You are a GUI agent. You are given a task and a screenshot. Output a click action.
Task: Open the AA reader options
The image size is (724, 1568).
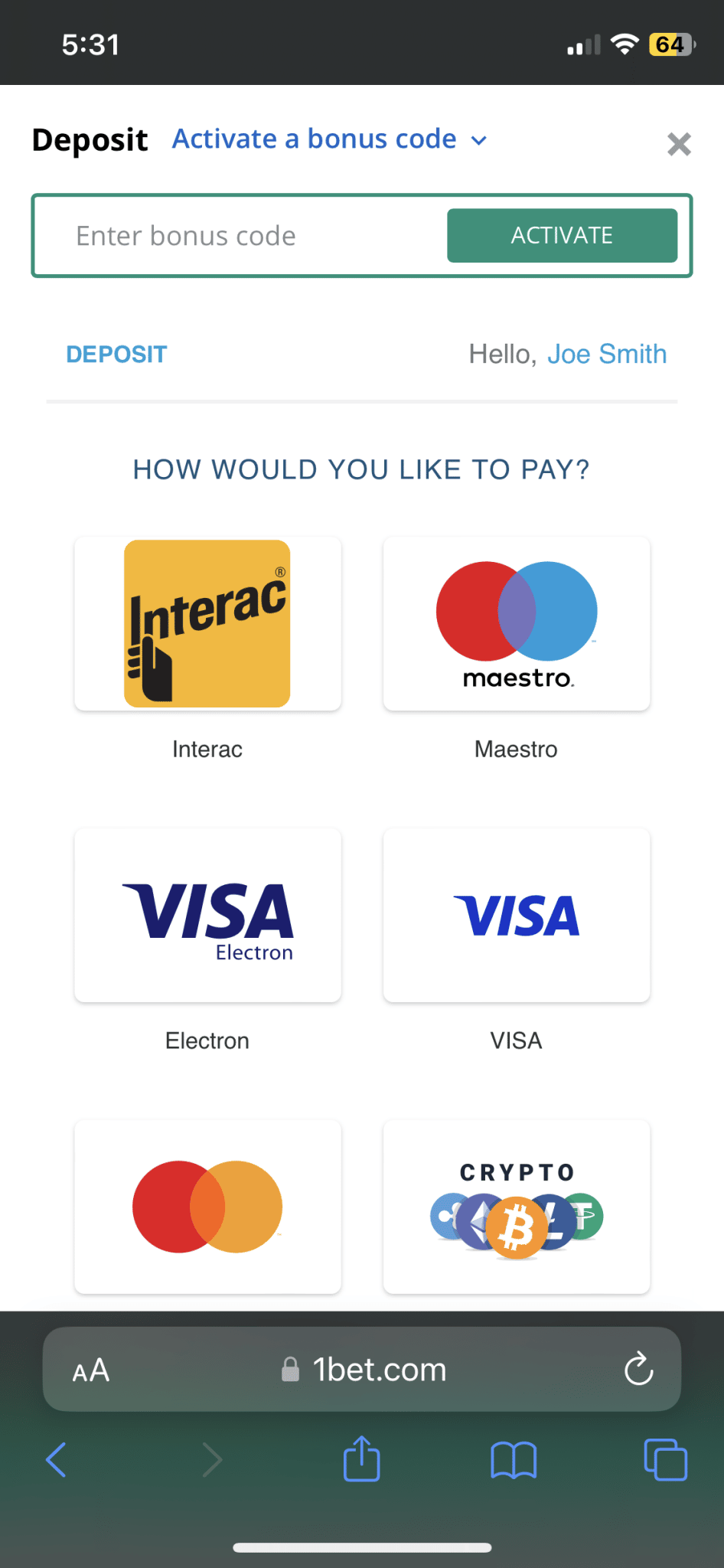click(91, 1370)
